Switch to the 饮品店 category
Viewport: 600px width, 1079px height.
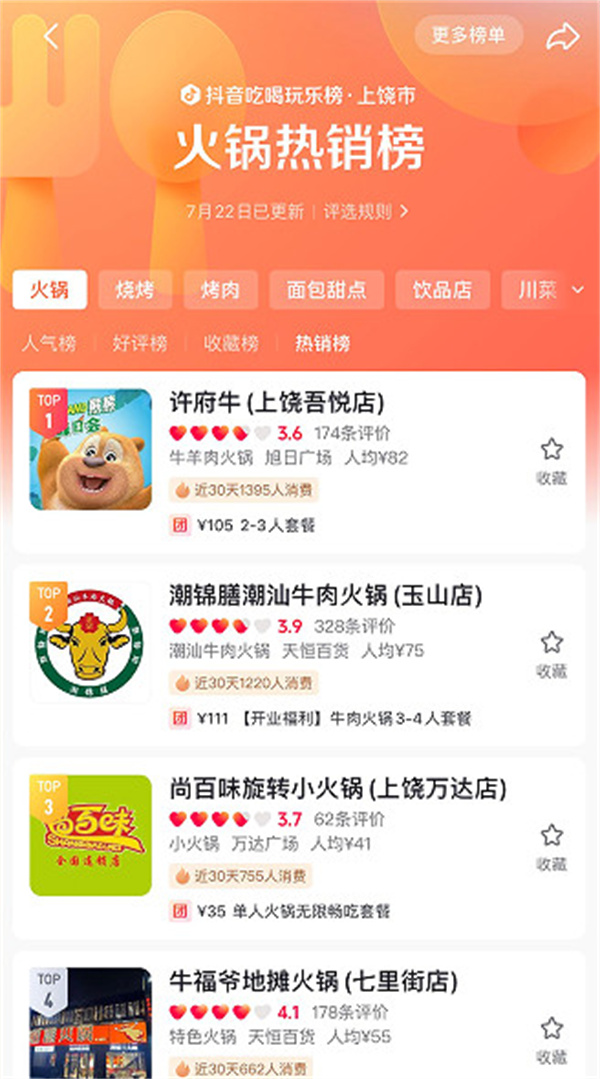pyautogui.click(x=443, y=291)
